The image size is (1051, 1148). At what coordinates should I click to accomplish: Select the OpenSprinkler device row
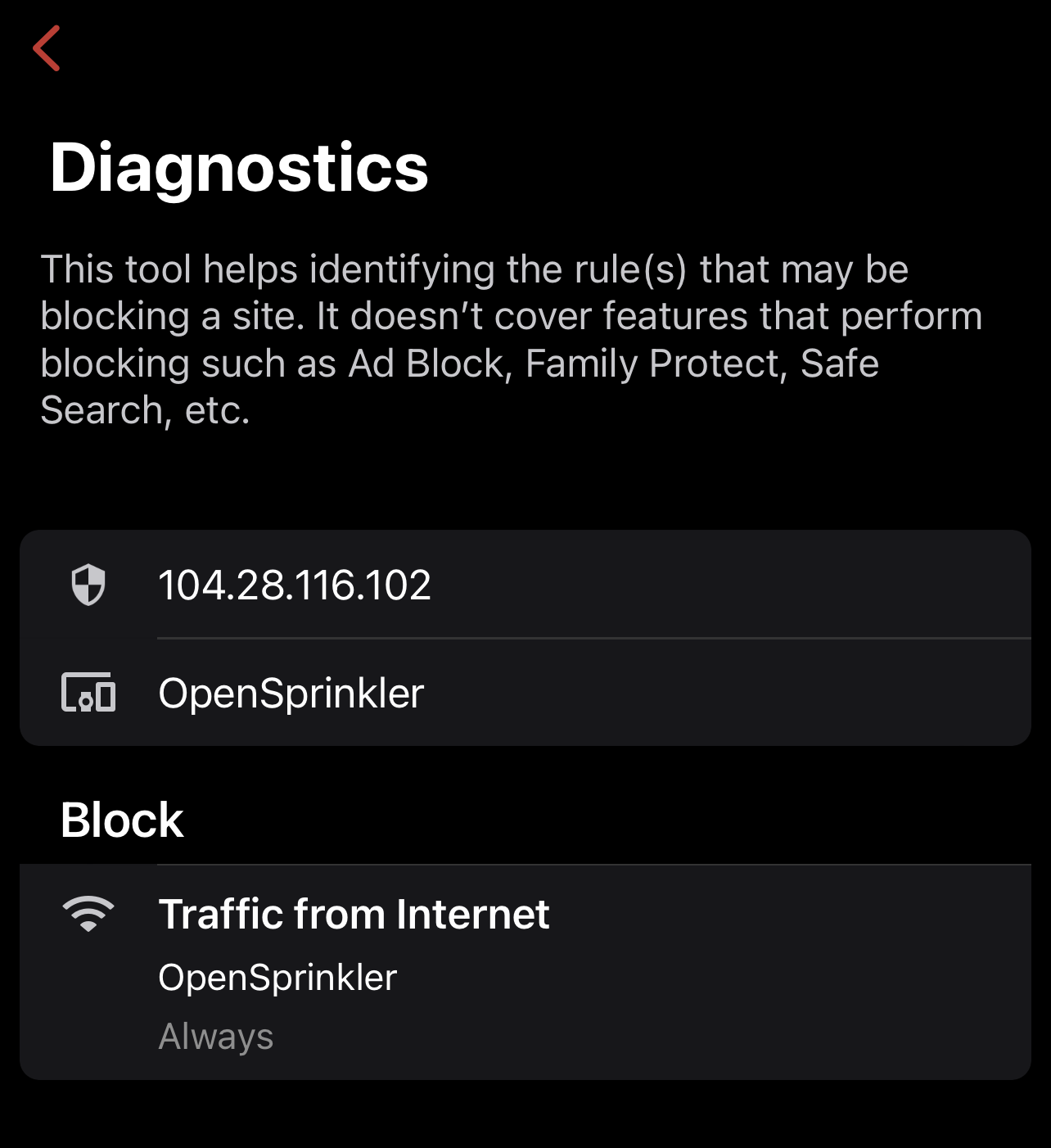pos(524,693)
